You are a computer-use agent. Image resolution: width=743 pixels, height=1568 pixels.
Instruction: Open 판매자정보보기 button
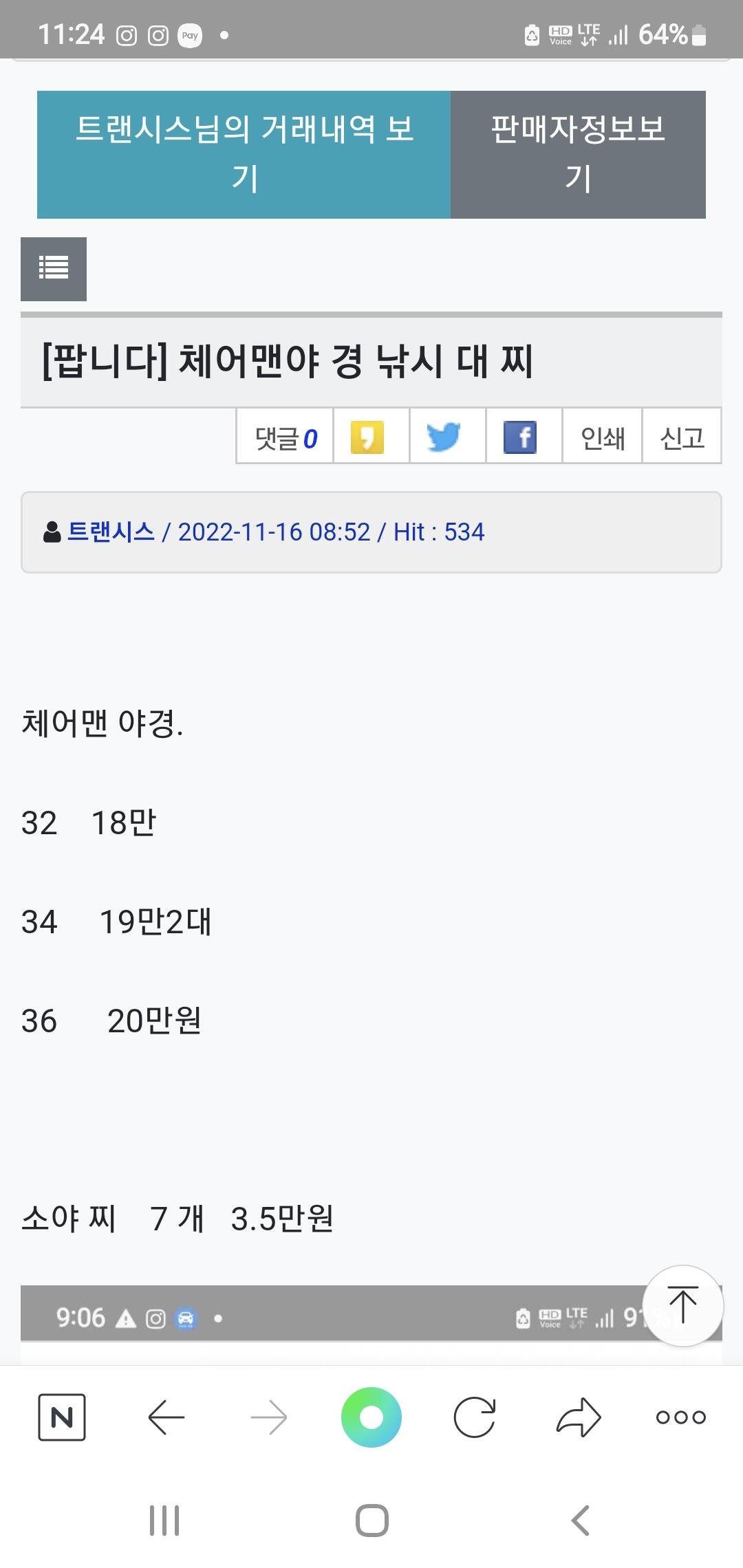[x=578, y=155]
